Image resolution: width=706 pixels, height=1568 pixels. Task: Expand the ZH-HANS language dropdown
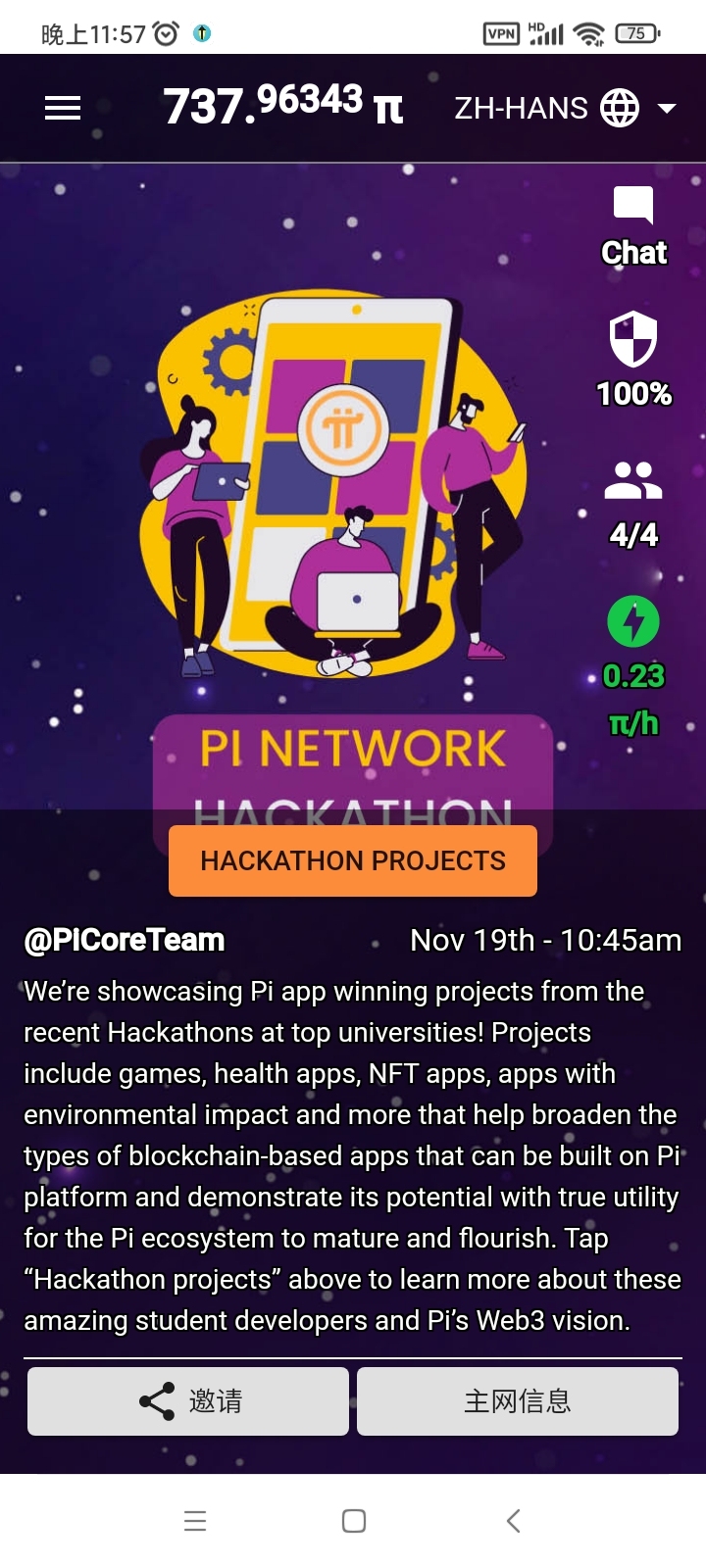point(565,108)
